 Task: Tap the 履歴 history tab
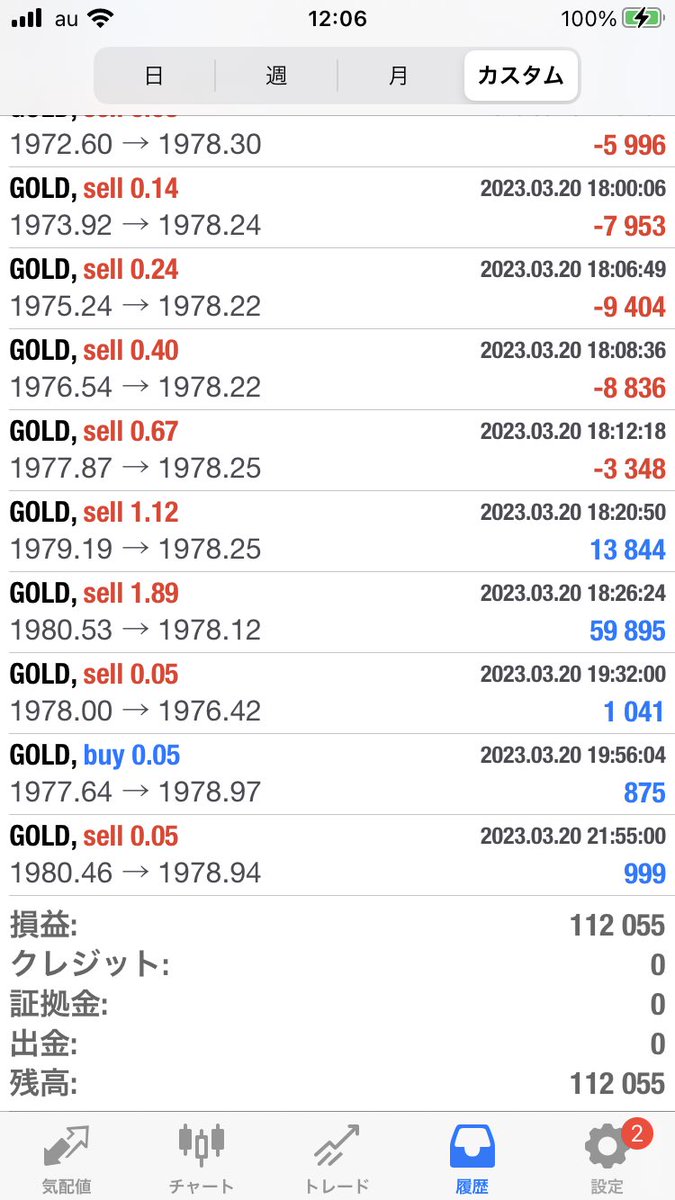coord(471,1158)
